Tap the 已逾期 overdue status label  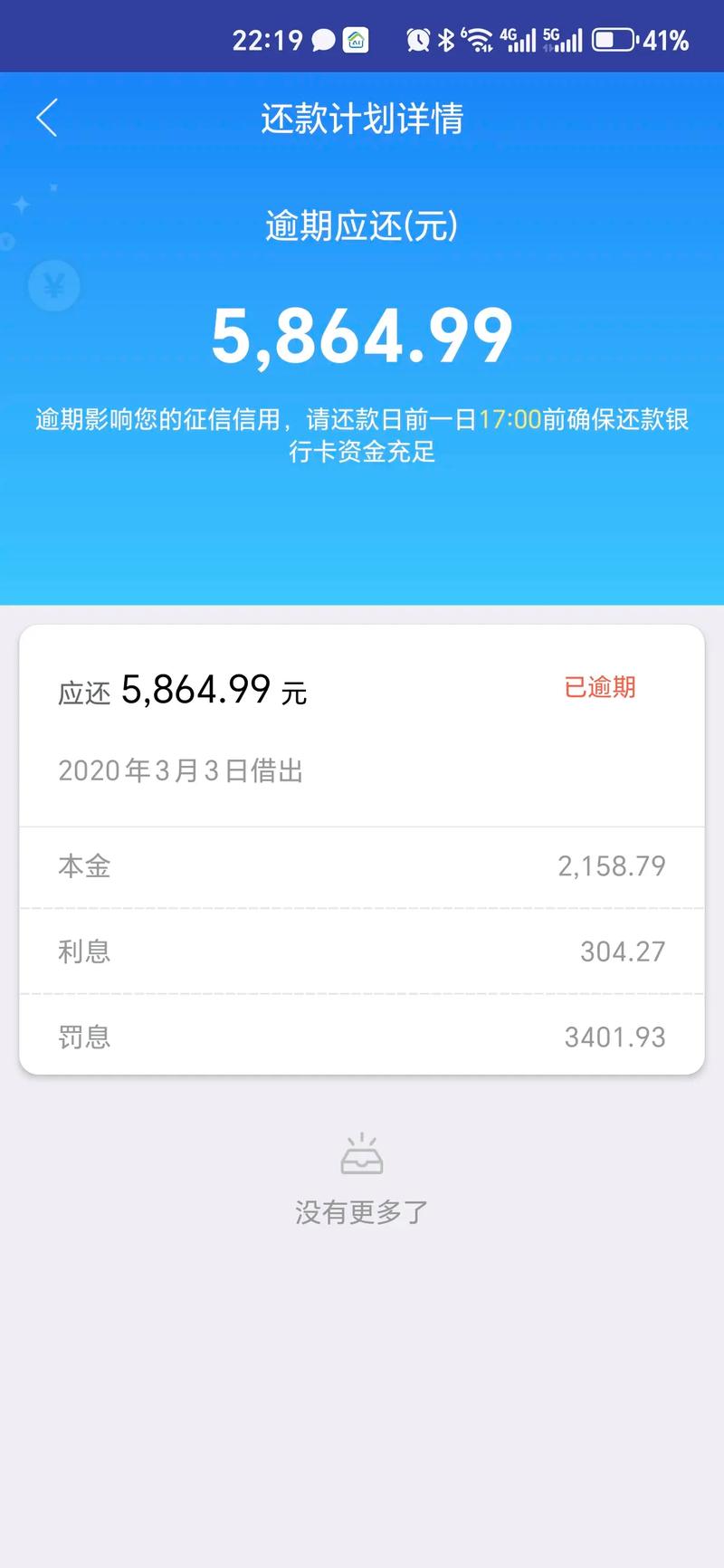tap(600, 688)
